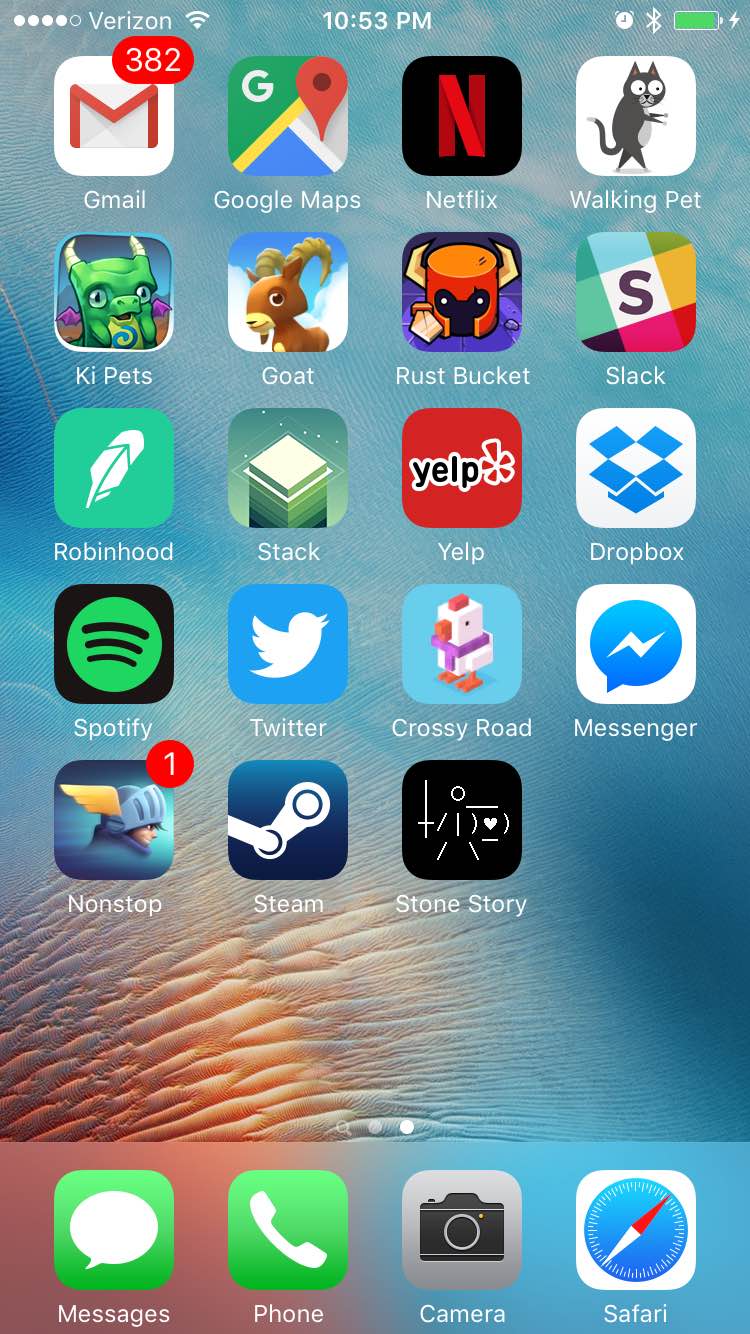The width and height of the screenshot is (750, 1334).
Task: Open Facebook Messenger
Action: [x=636, y=644]
